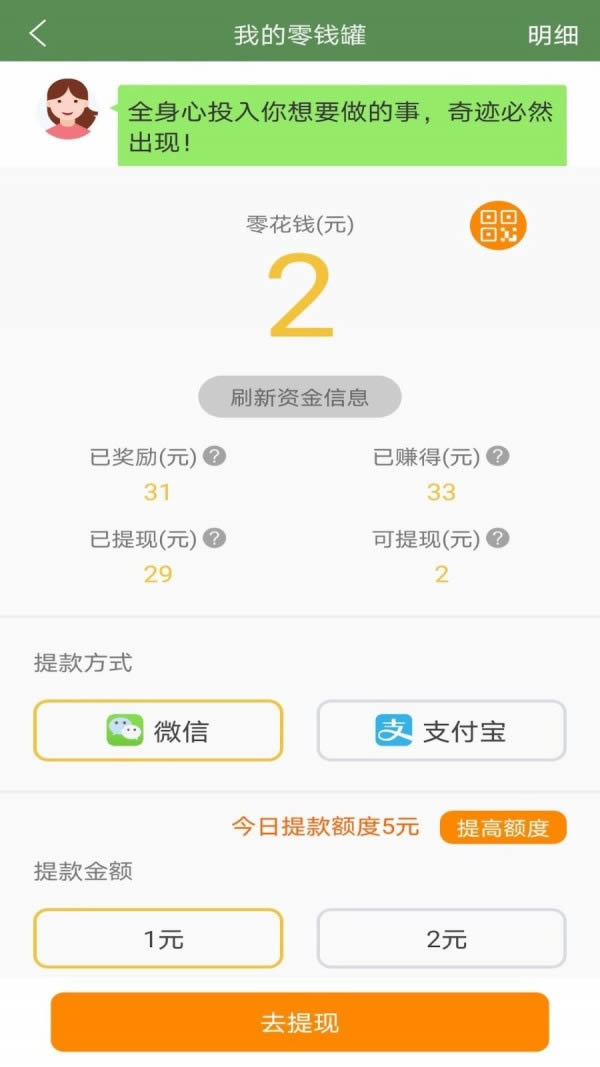This screenshot has height=1067, width=600.
Task: Tap 去提现 to withdraw
Action: (x=300, y=1022)
